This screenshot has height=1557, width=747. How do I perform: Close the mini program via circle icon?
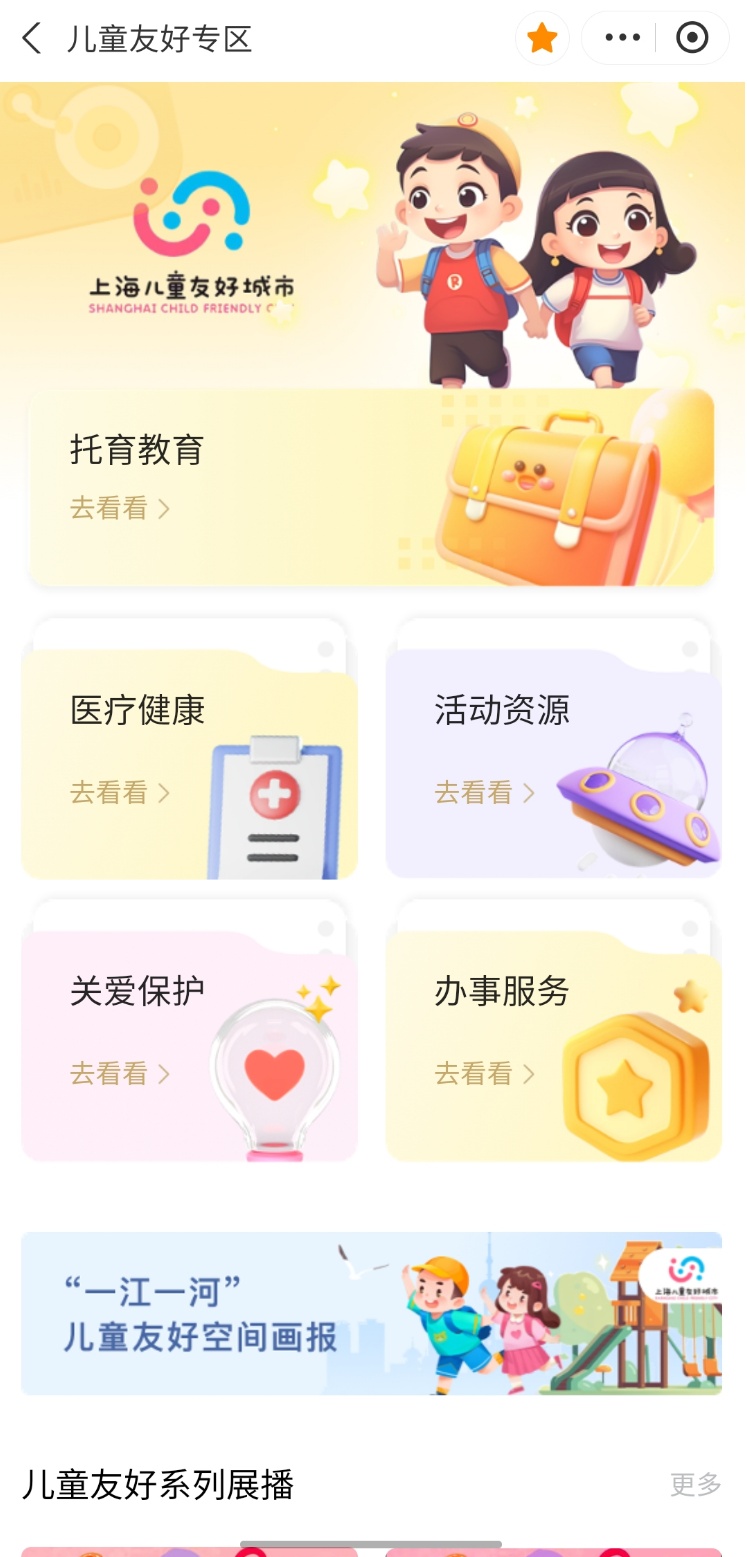(692, 39)
